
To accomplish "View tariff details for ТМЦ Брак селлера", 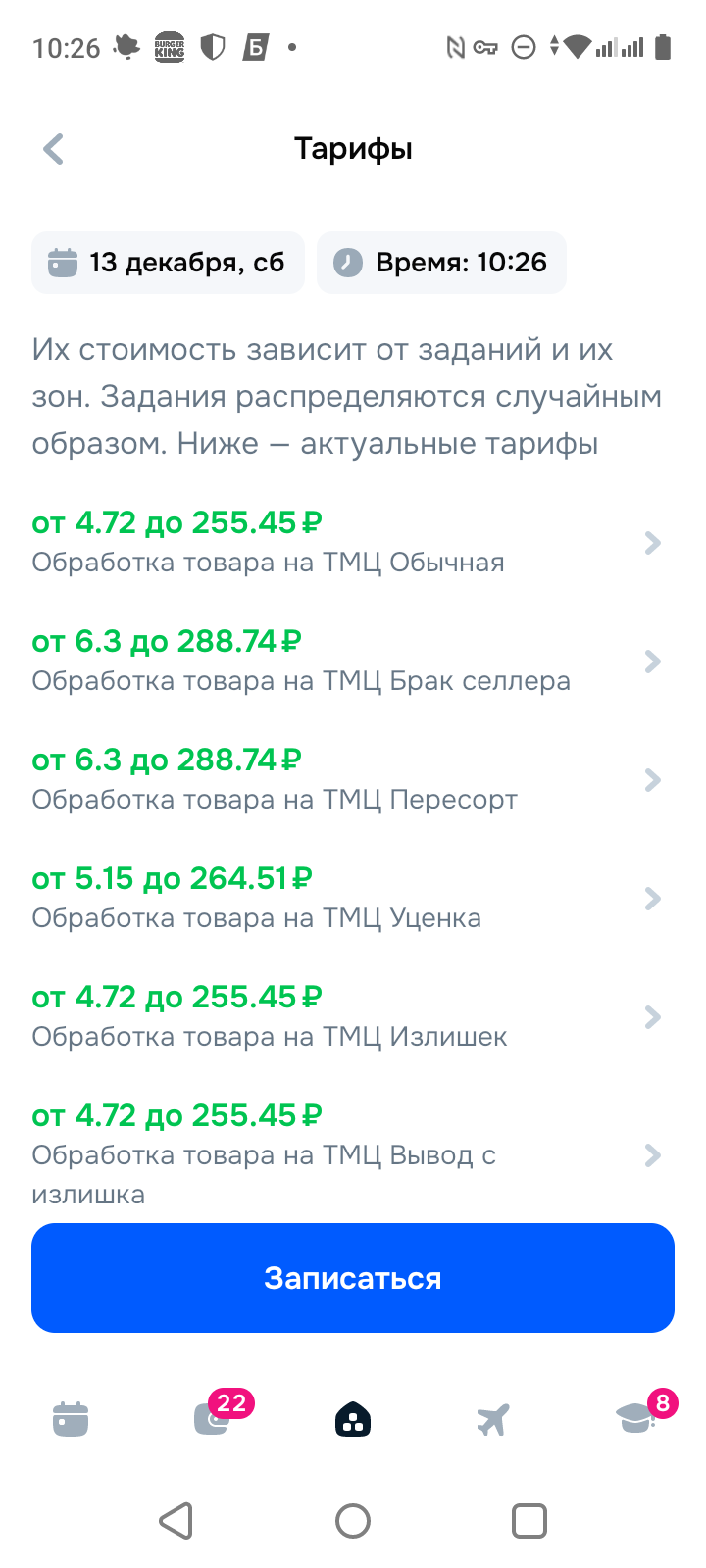I will pyautogui.click(x=347, y=661).
